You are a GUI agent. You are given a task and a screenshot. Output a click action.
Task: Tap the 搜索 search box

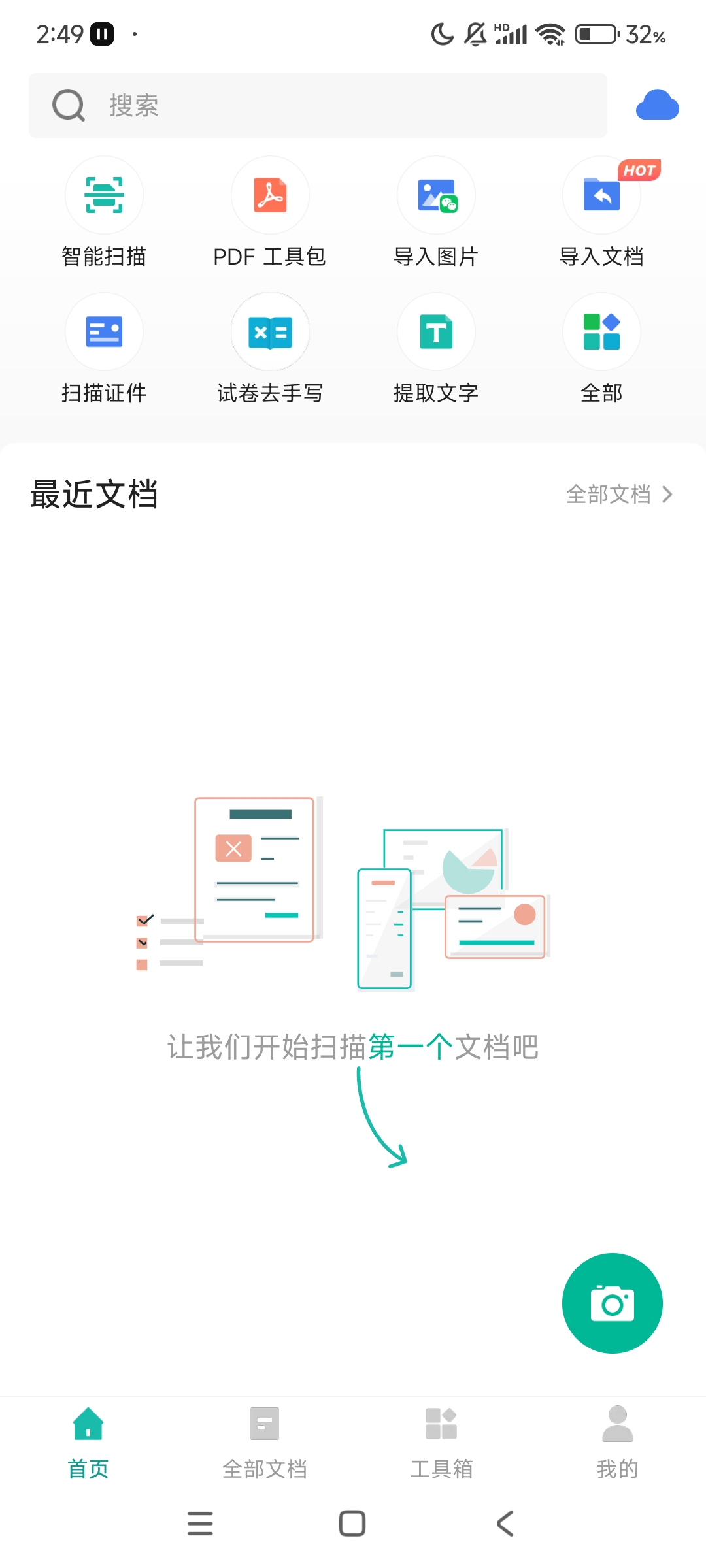pos(318,106)
